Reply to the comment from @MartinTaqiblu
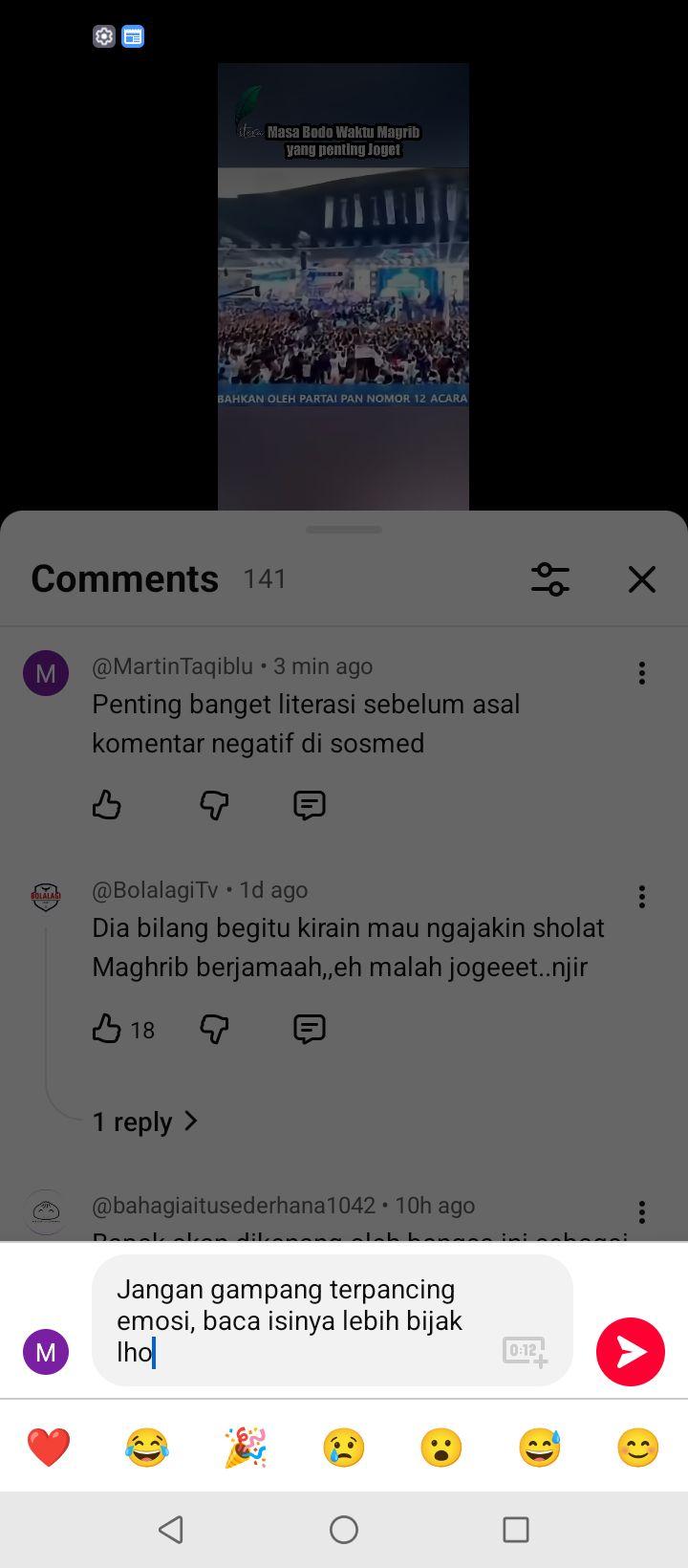Screen dimensions: 688x1568 [x=310, y=805]
